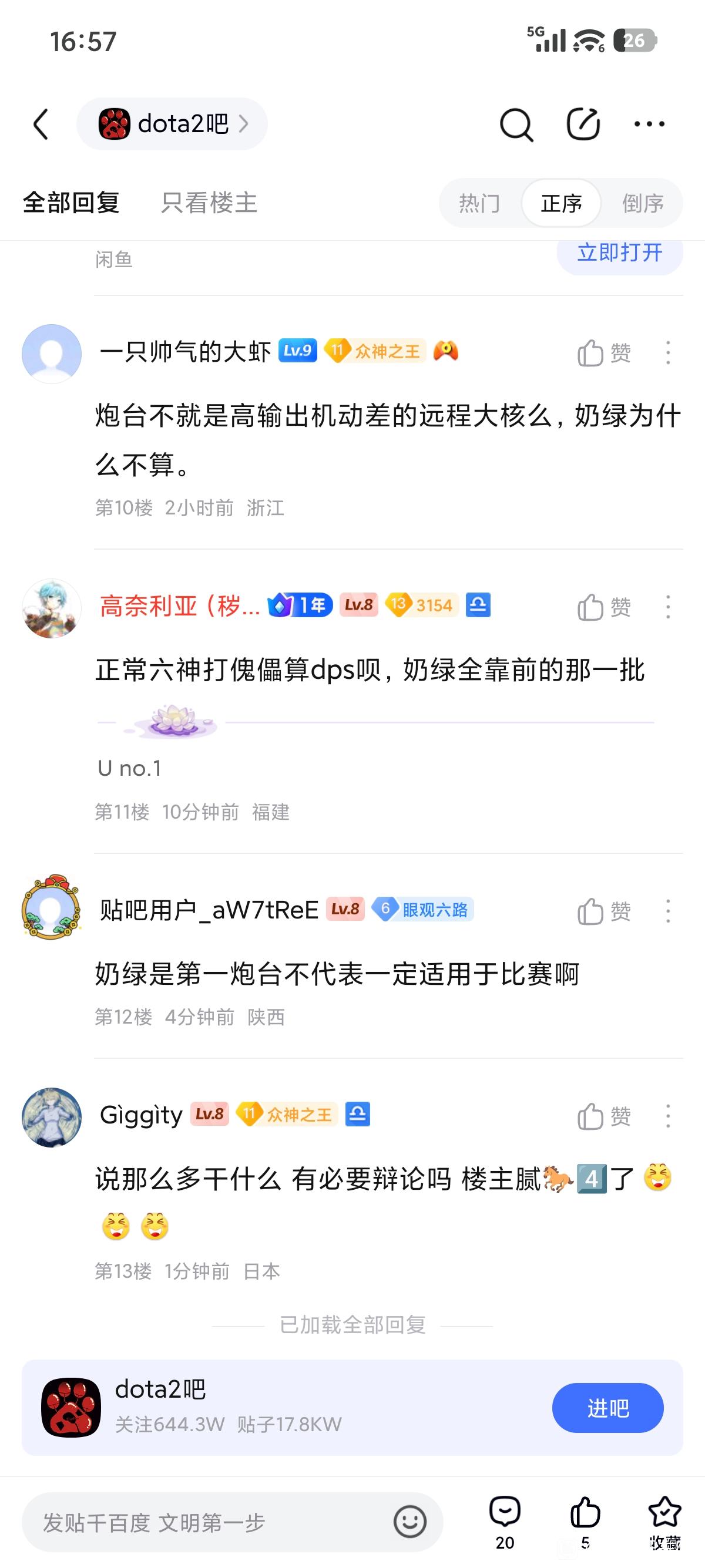The height and width of the screenshot is (1568, 705).
Task: Open the three-dot overflow menu at top
Action: [649, 125]
